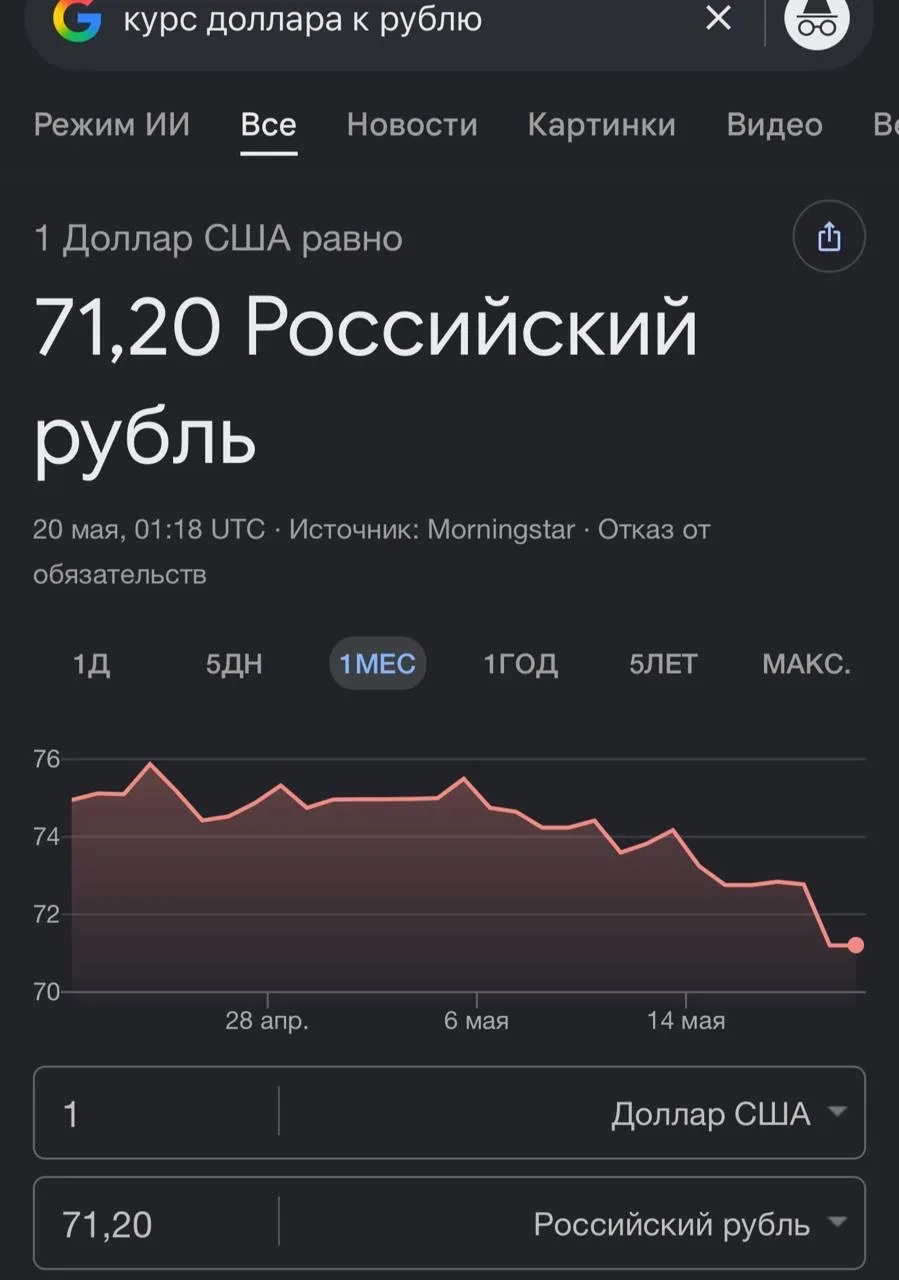Show the 1ГОД chart range
Viewport: 899px width, 1280px height.
point(520,664)
